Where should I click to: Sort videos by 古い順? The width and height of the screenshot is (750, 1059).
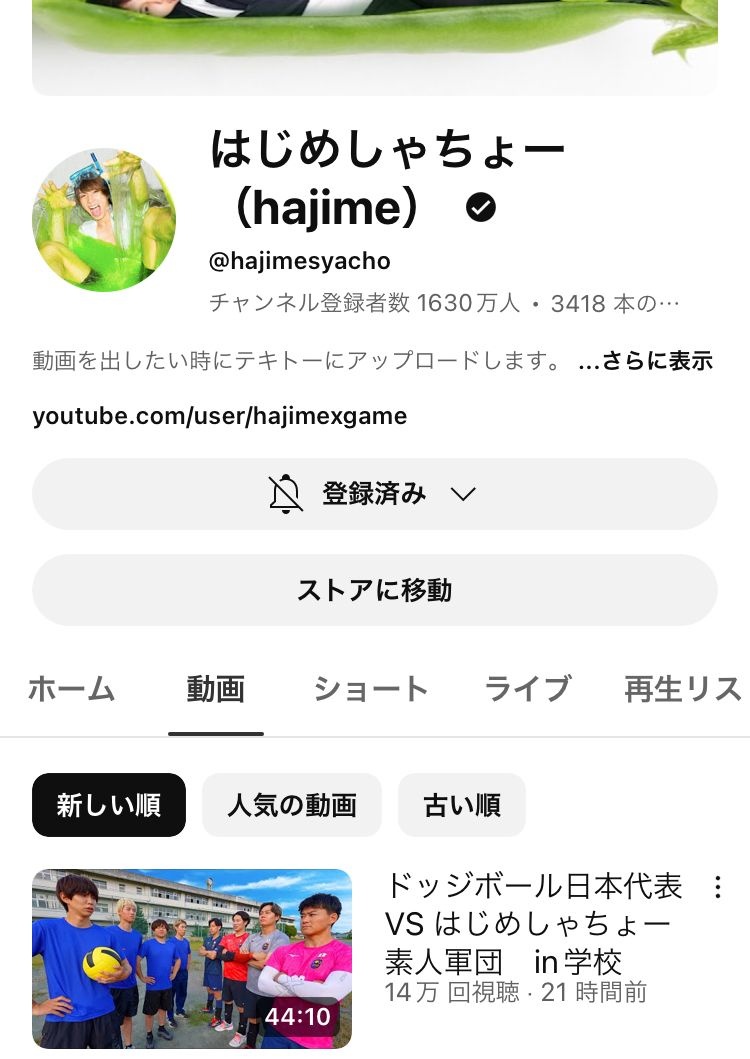[461, 805]
